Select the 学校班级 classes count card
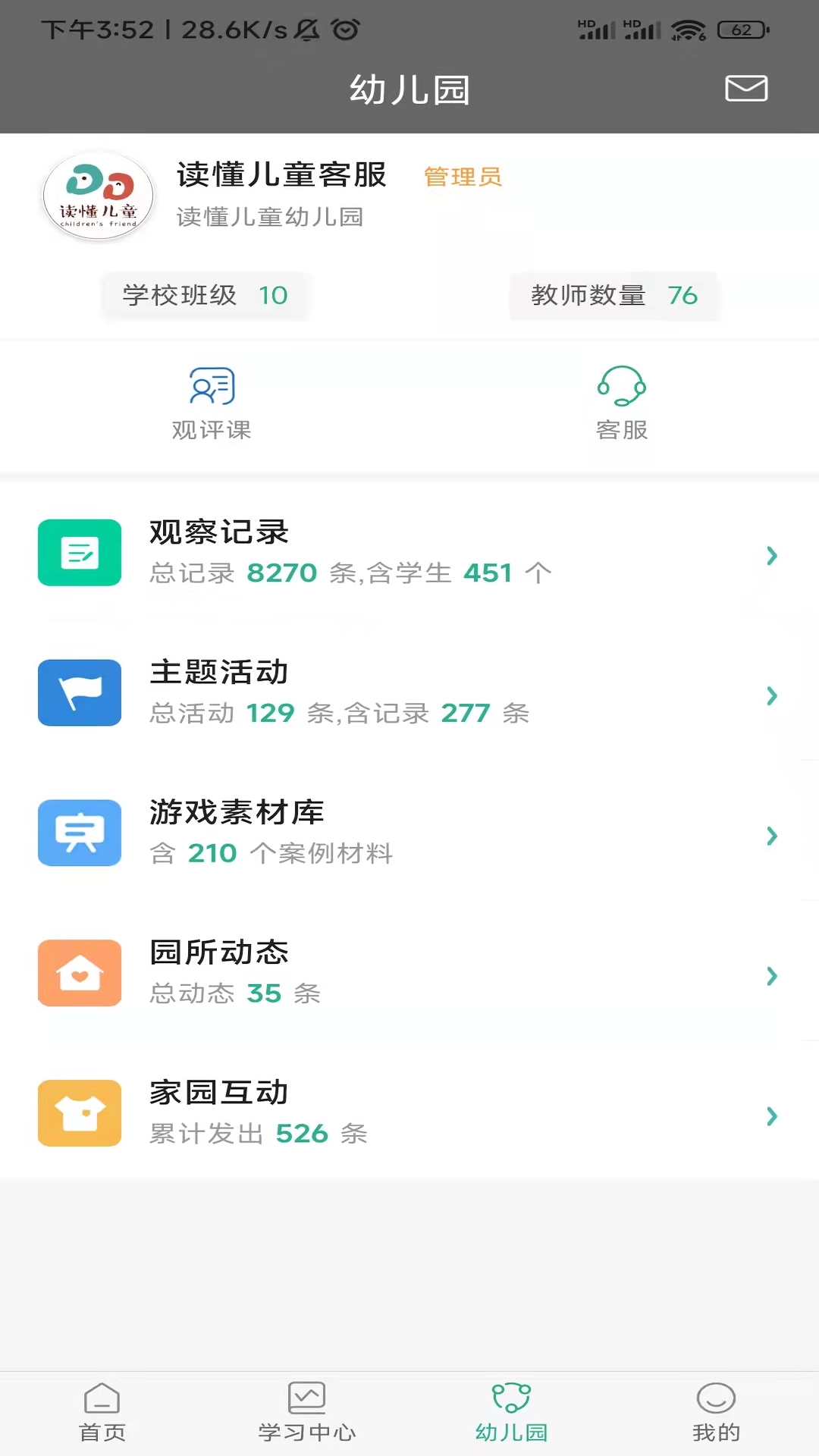The height and width of the screenshot is (1456, 819). pos(203,296)
